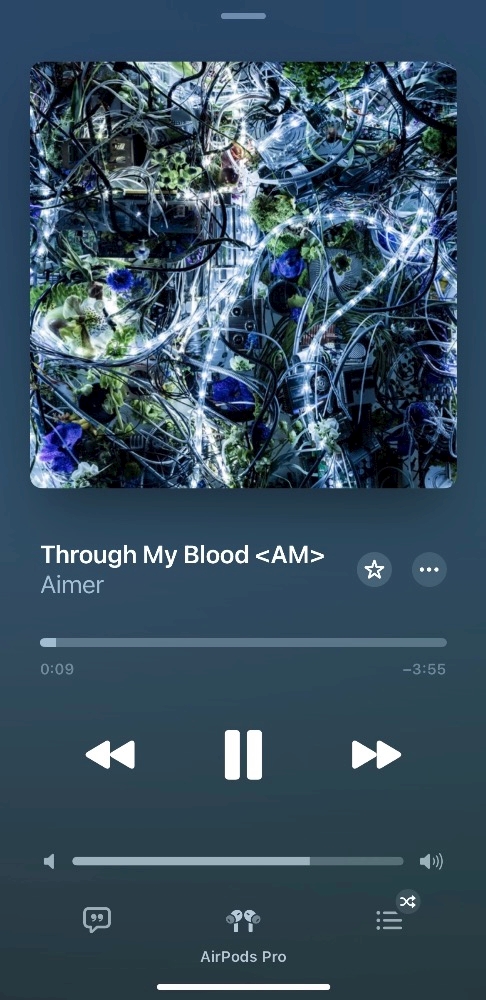Tap the grabber handle to minimize the player
Image resolution: width=486 pixels, height=1000 pixels.
point(243,16)
